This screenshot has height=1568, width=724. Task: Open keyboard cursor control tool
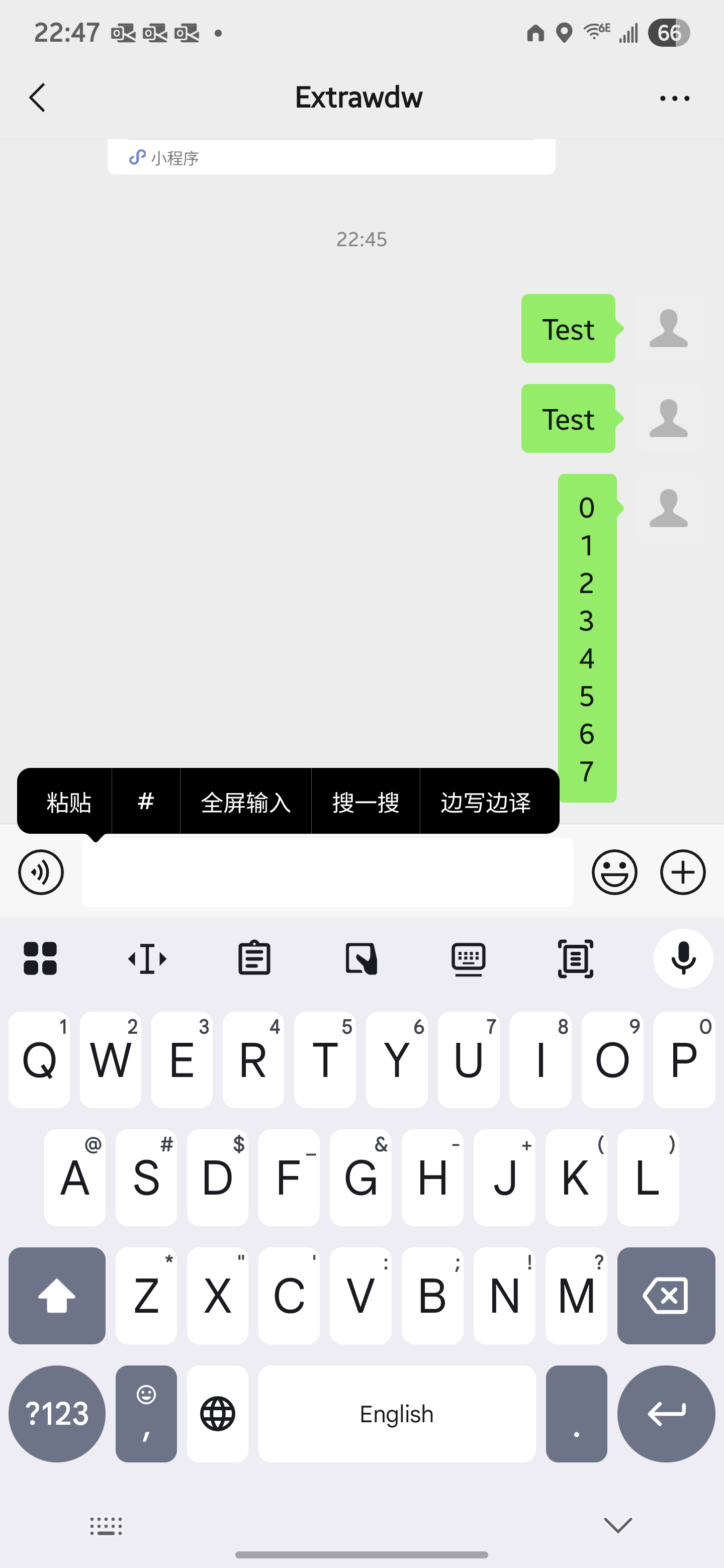tap(147, 959)
